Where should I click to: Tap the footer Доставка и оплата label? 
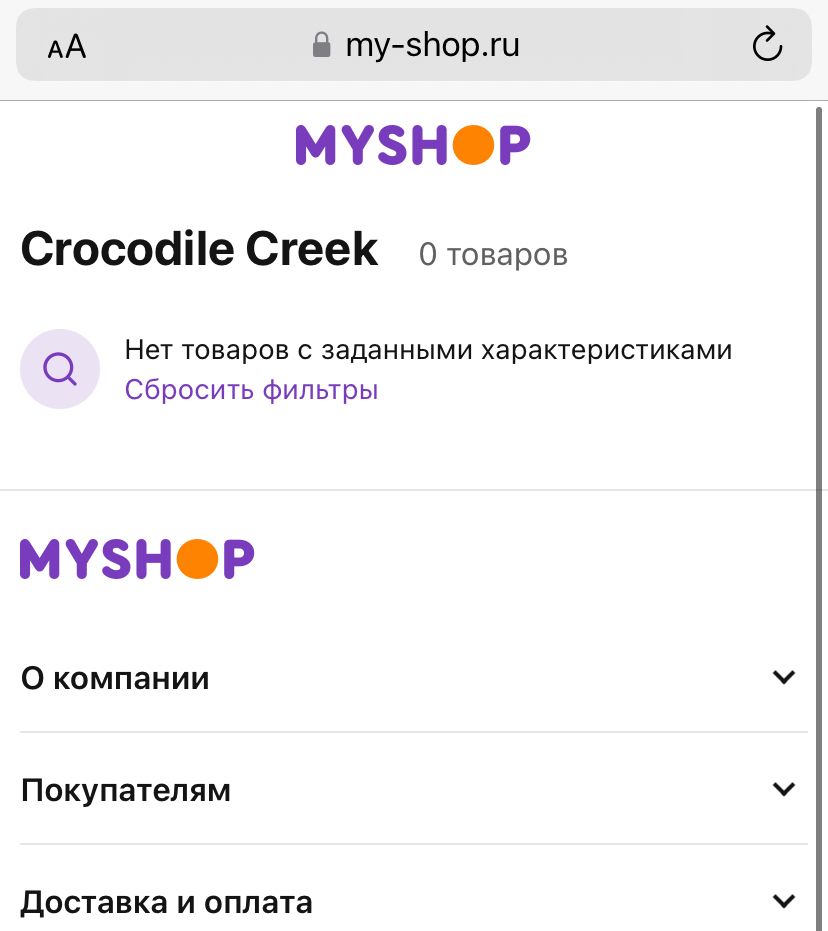click(x=166, y=901)
